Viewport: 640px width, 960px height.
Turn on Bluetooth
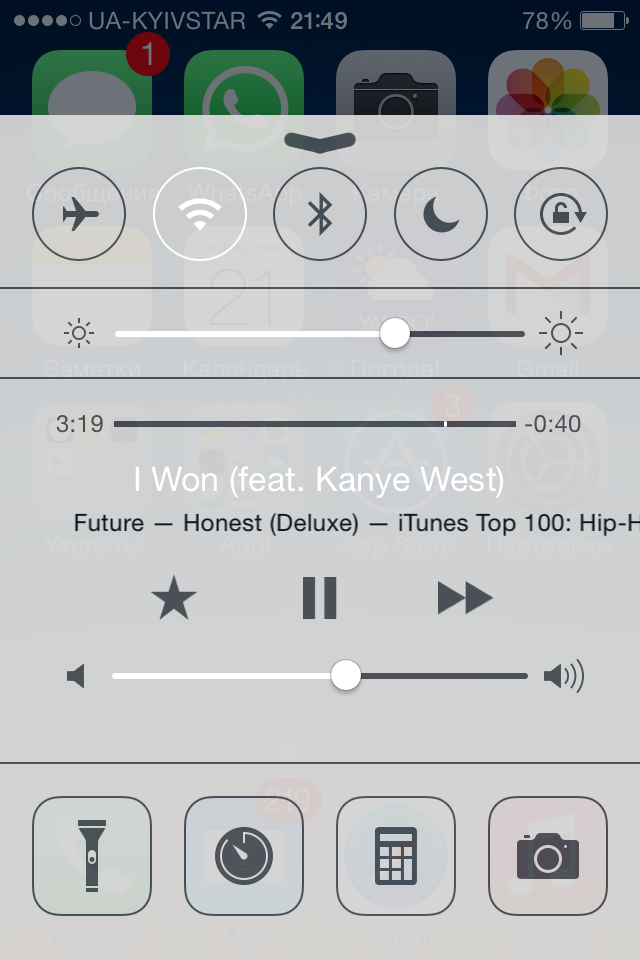point(320,214)
